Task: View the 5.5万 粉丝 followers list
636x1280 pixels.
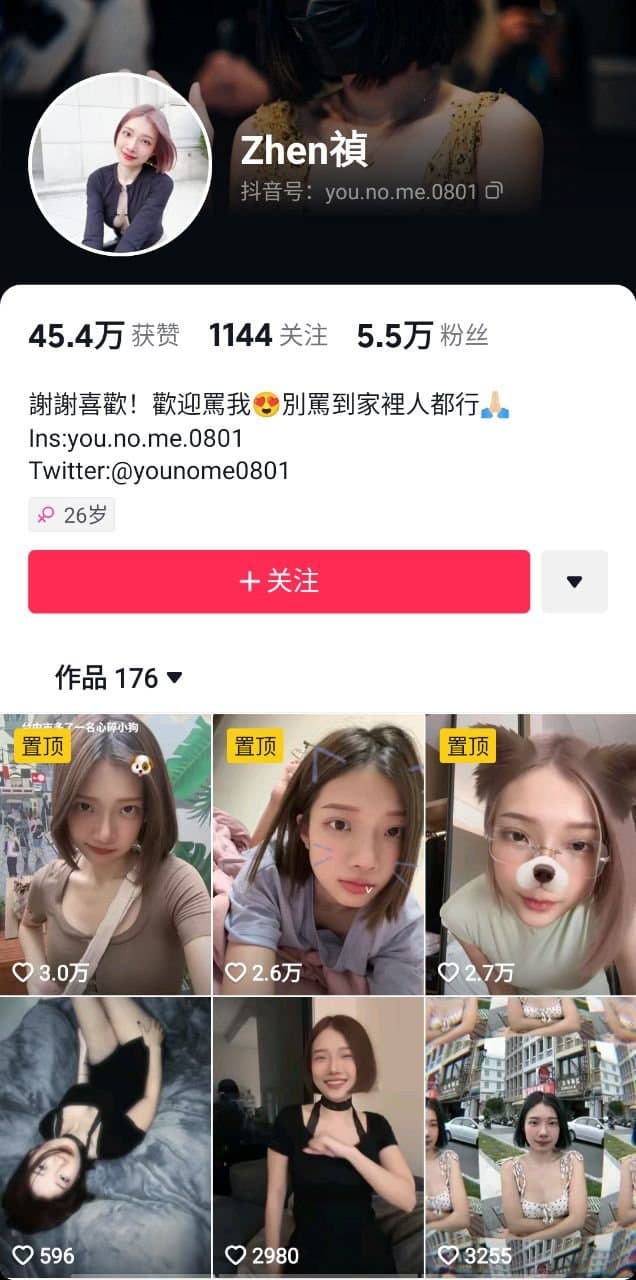Action: (422, 336)
